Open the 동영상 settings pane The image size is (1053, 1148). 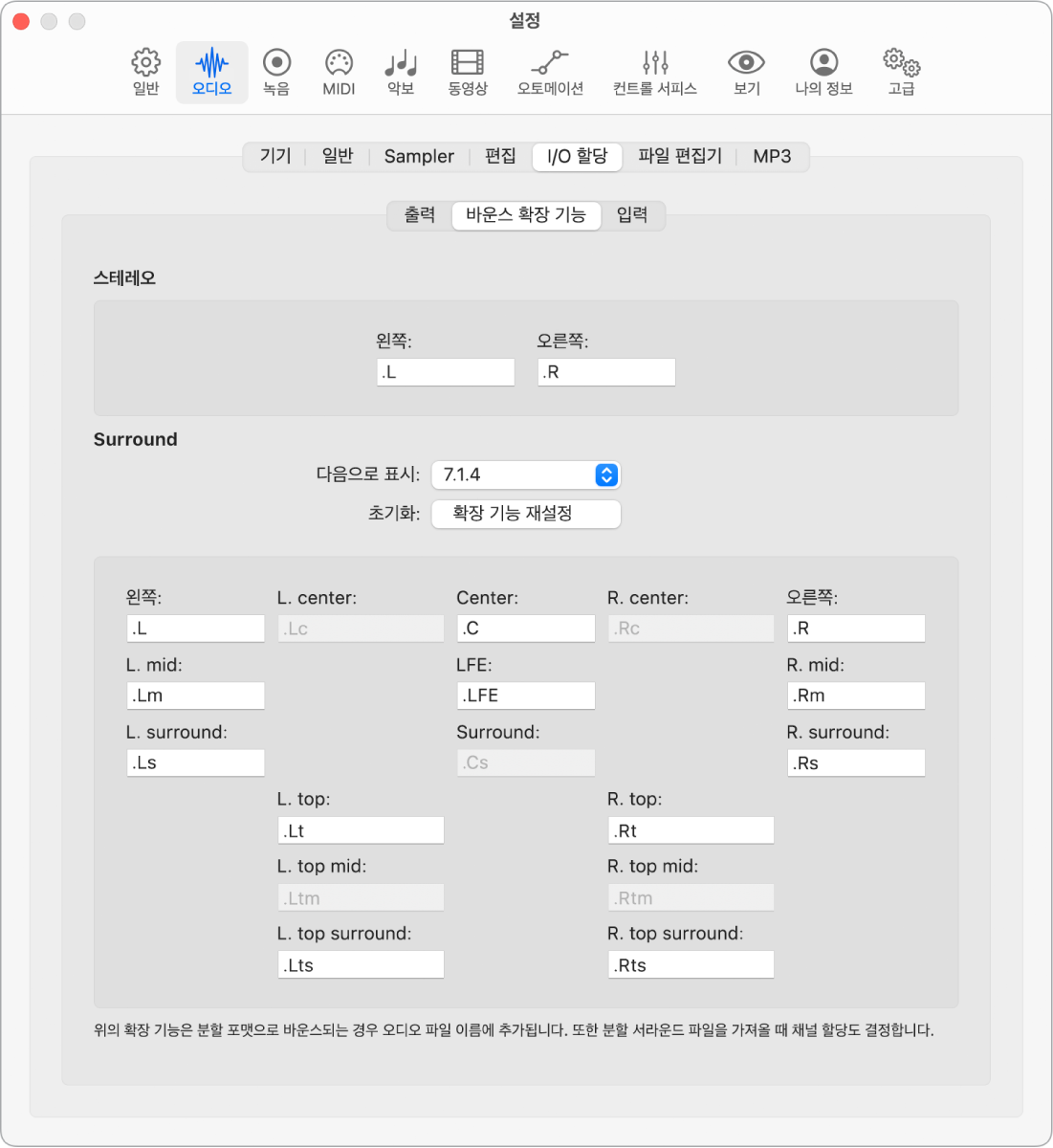point(468,72)
